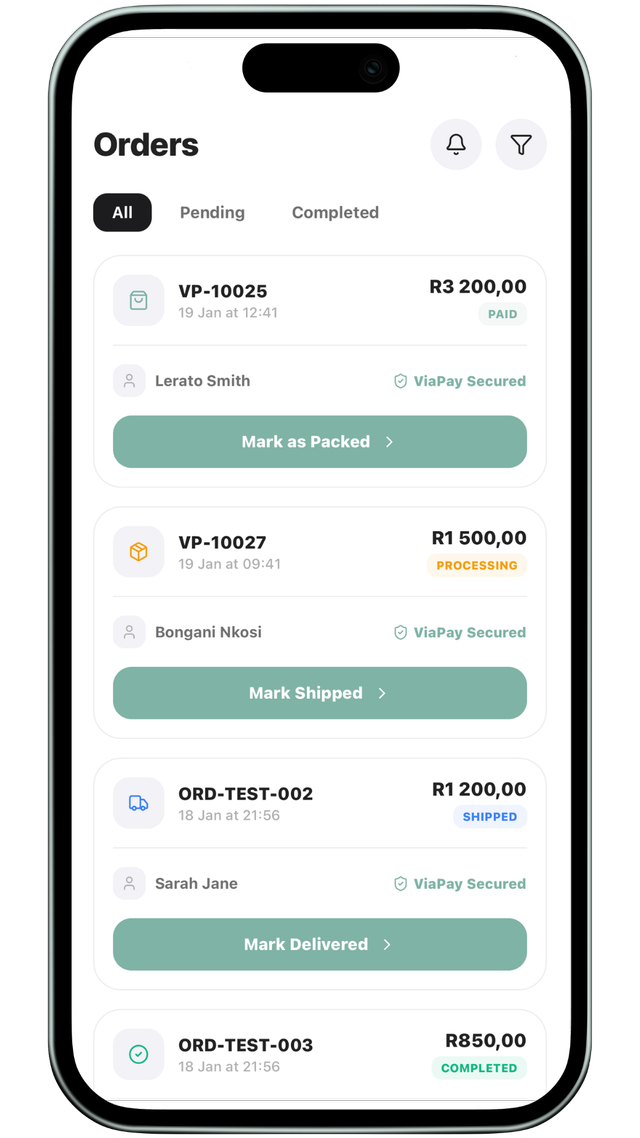This screenshot has width=640, height=1138.
Task: Switch to the Completed tab
Action: tap(335, 212)
